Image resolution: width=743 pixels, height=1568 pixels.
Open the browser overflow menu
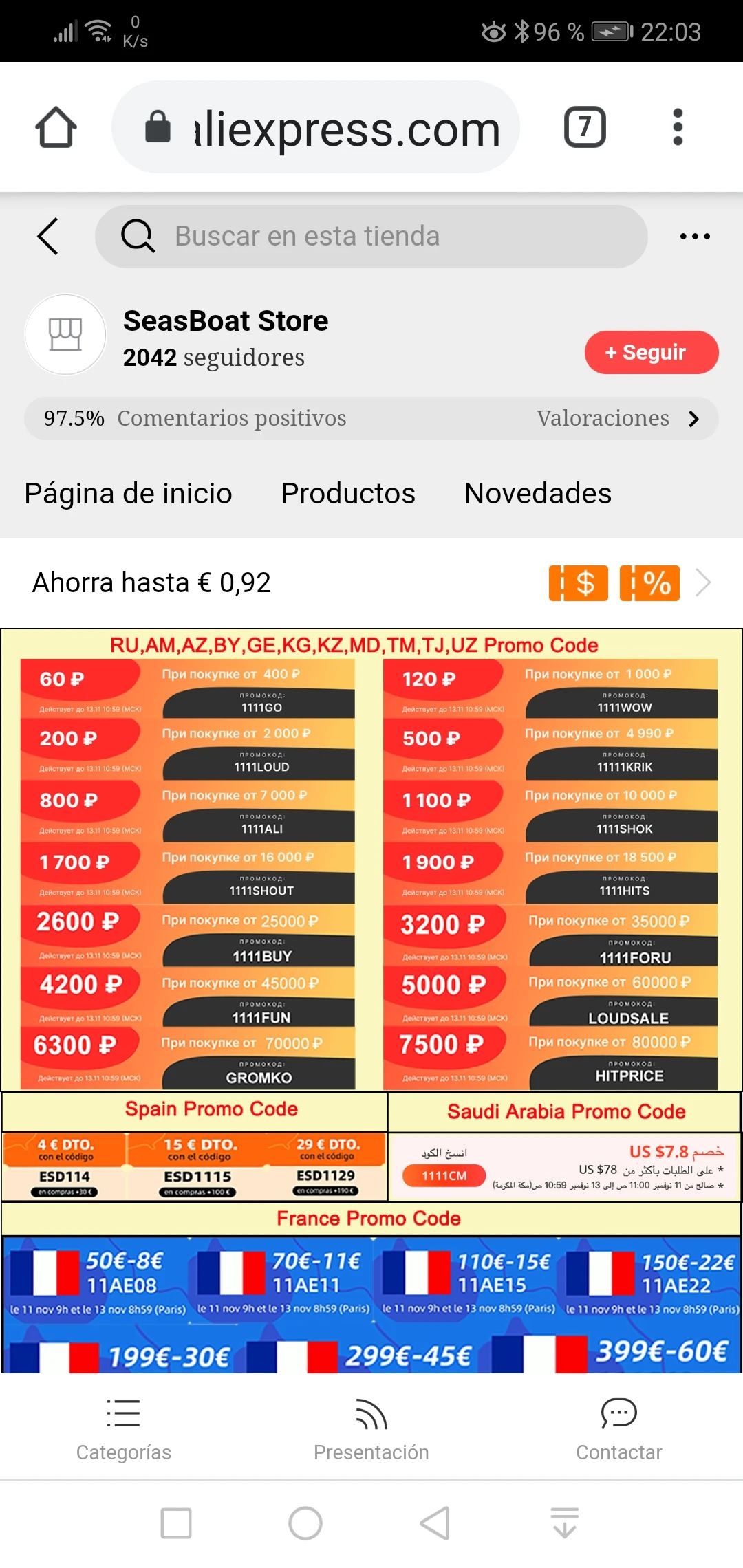tap(678, 127)
